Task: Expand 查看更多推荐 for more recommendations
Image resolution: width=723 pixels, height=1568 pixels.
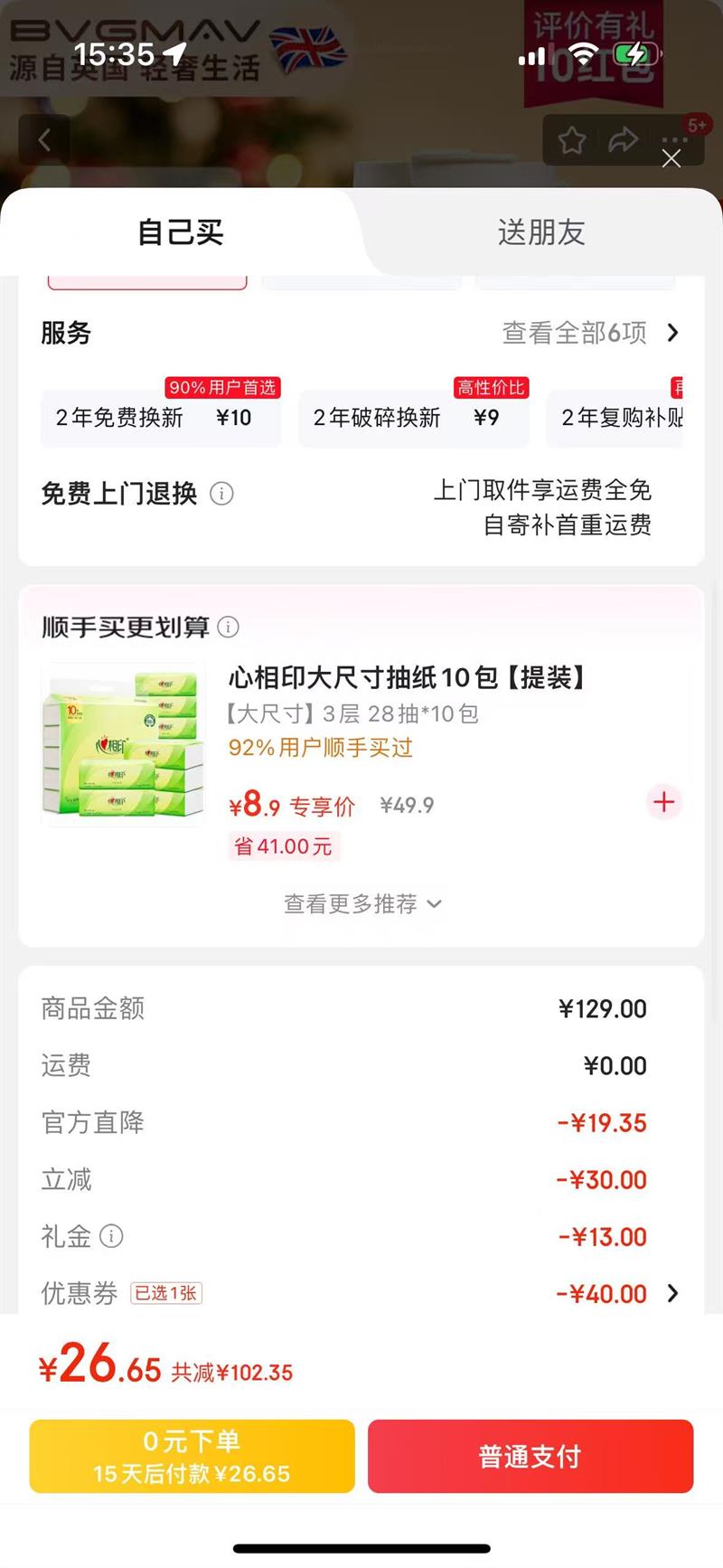Action: [x=361, y=903]
